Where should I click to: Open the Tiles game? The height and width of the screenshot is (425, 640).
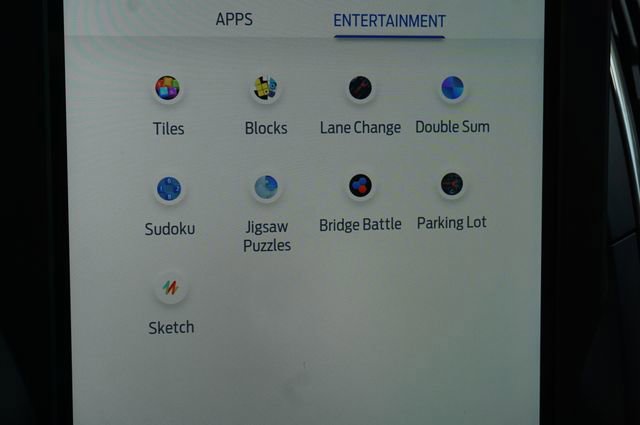(168, 89)
